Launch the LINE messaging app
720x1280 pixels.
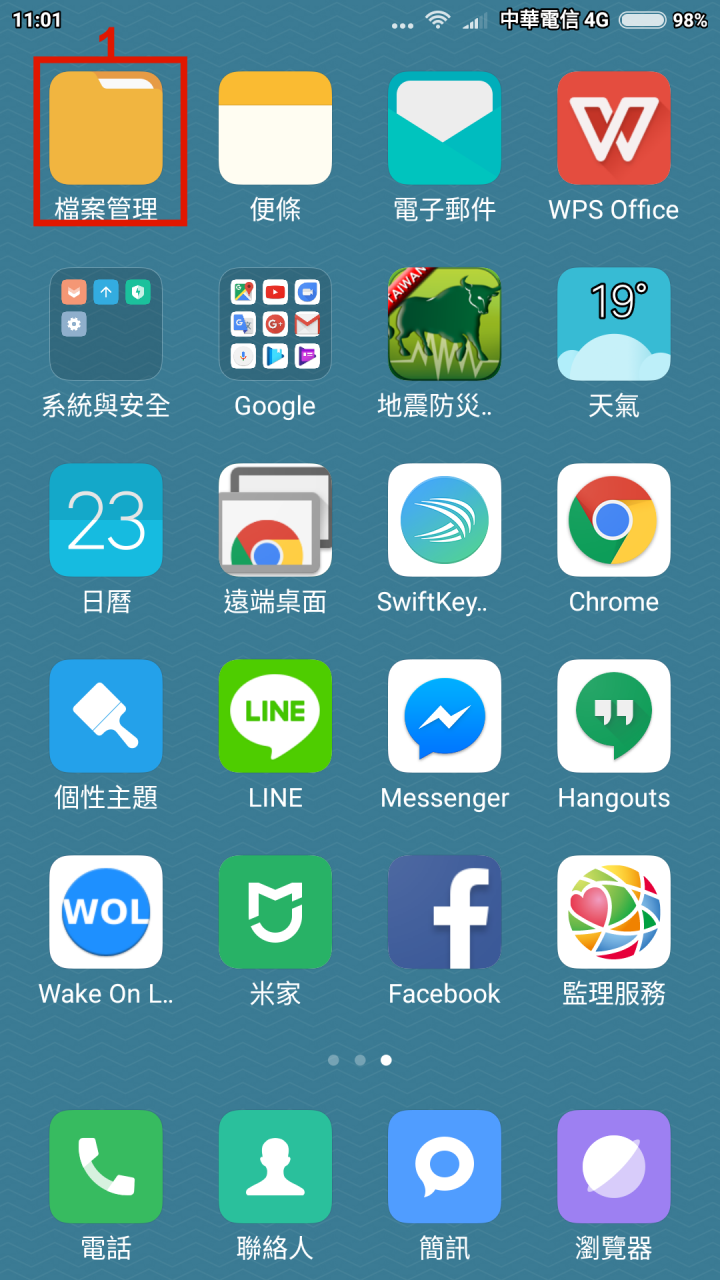click(x=275, y=716)
